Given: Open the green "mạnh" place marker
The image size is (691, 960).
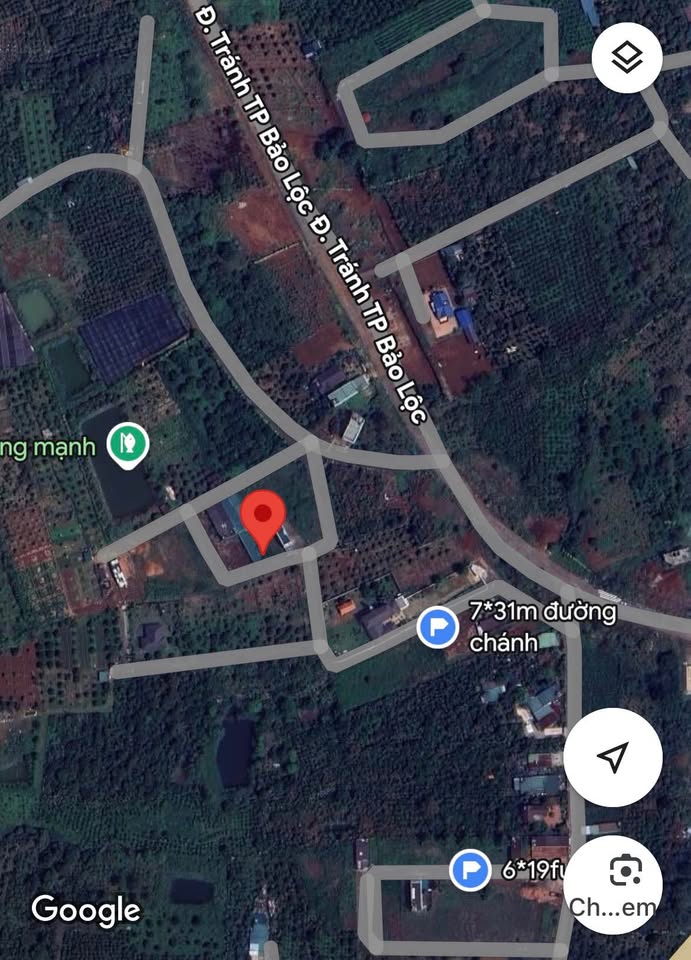Looking at the screenshot, I should 128,440.
